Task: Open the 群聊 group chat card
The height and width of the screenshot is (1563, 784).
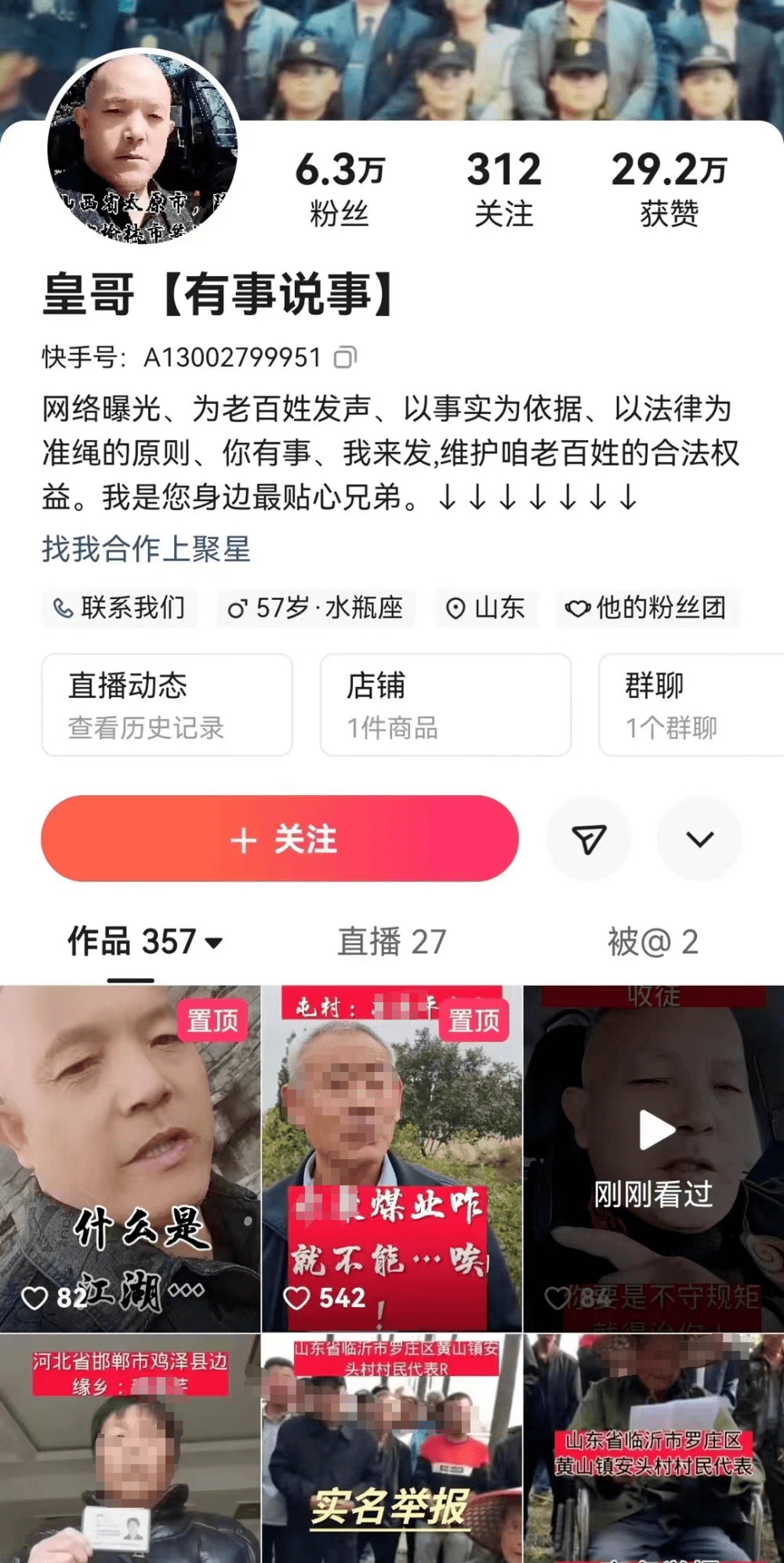Action: pos(690,705)
